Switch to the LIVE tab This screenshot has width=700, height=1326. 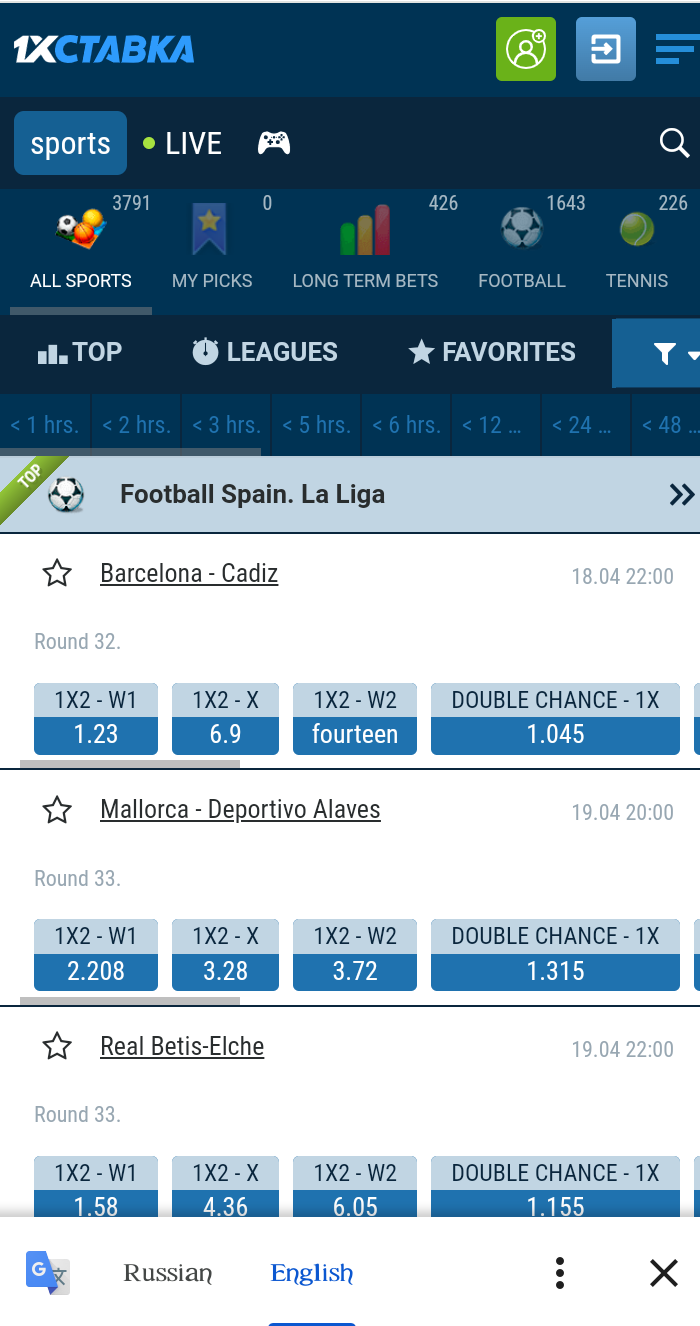pos(183,144)
